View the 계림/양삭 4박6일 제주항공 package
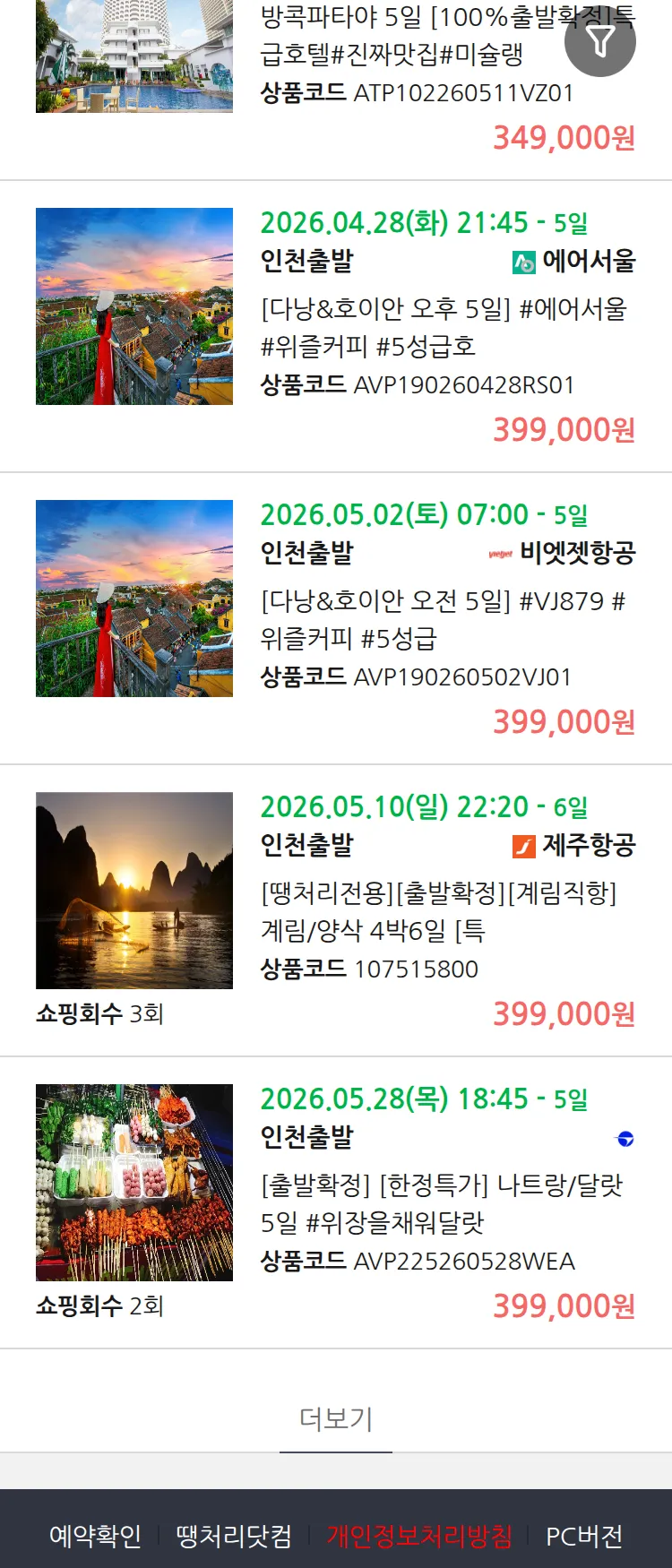This screenshot has height=1568, width=672. pyautogui.click(x=439, y=911)
